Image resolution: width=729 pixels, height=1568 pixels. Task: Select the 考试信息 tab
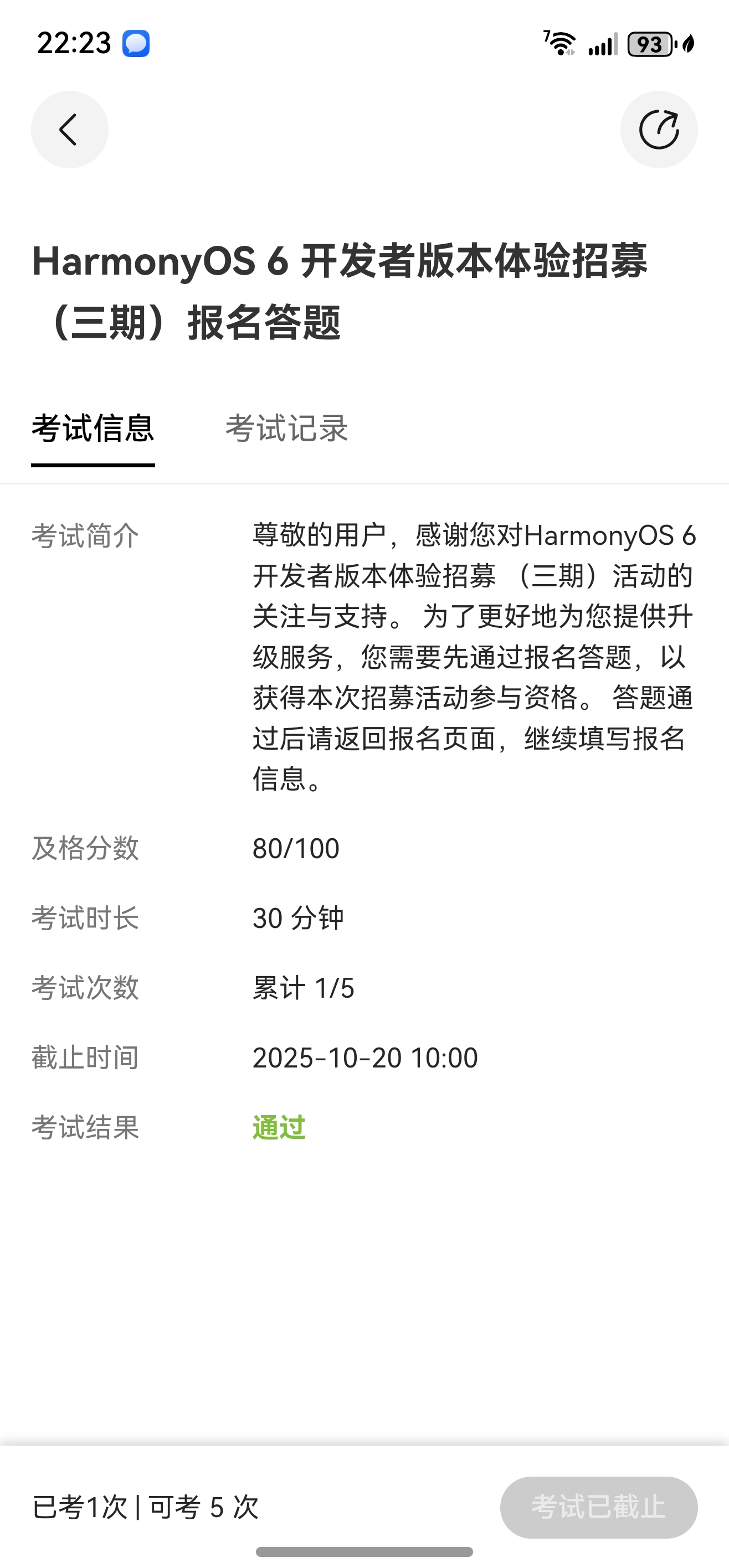(x=93, y=429)
